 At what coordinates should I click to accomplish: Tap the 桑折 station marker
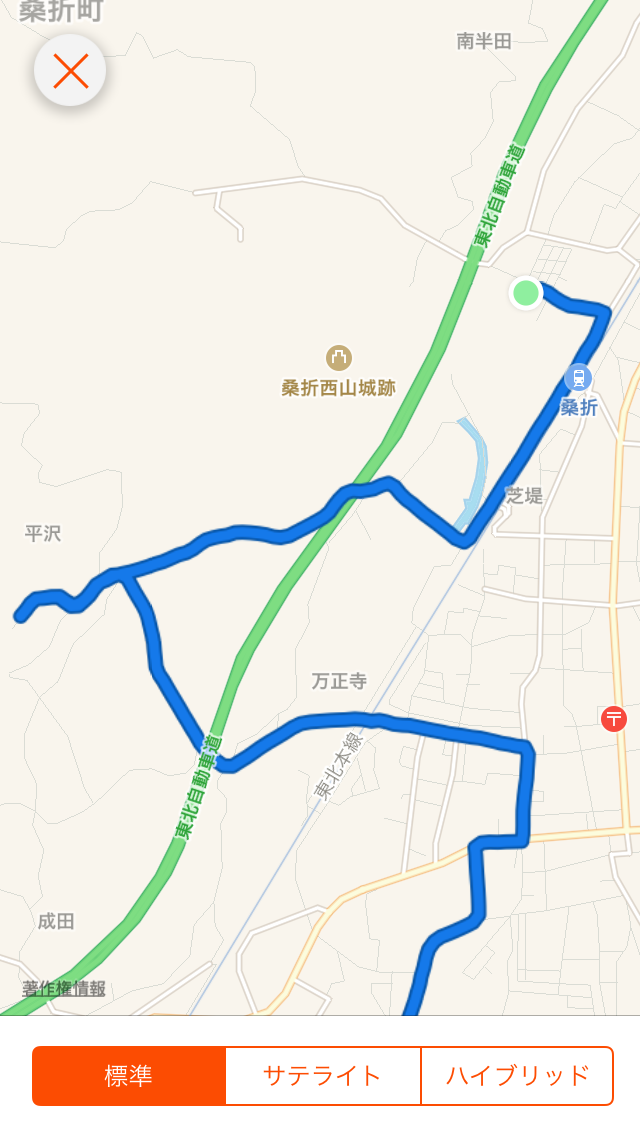578,378
